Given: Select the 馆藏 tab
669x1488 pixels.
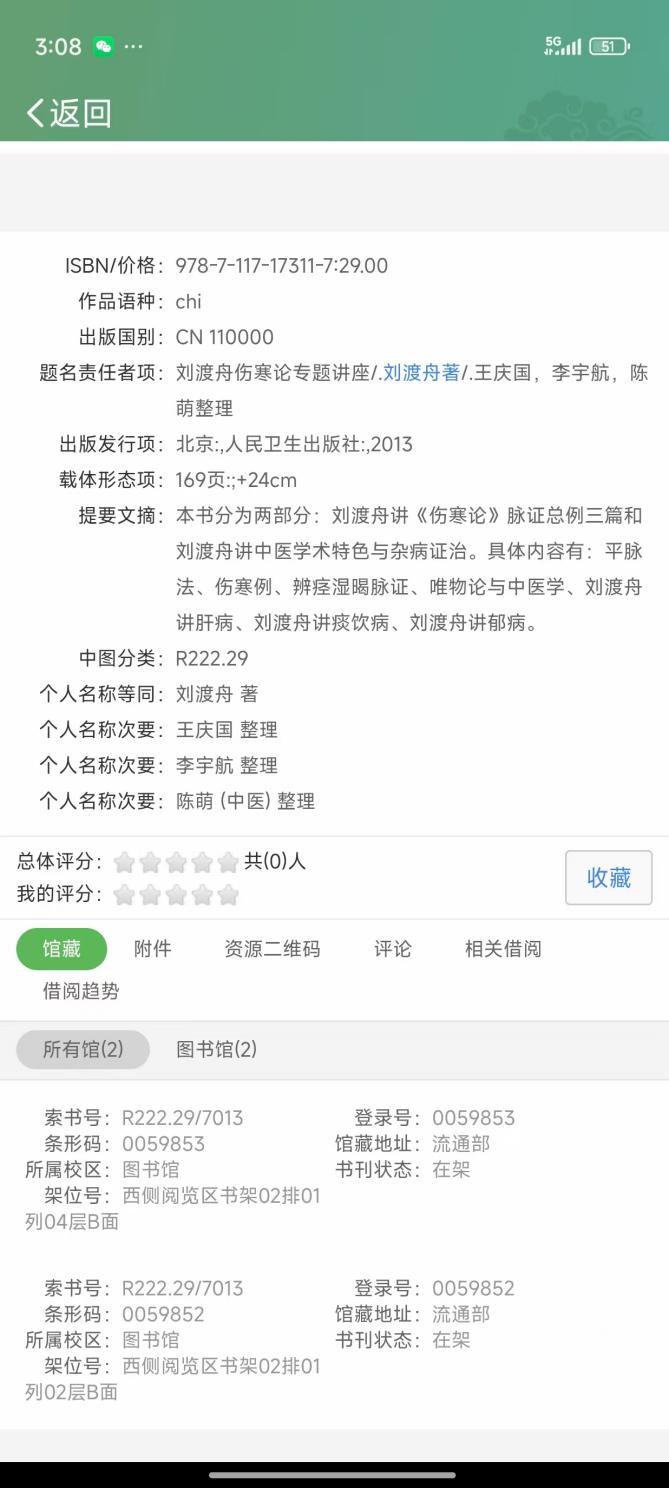Looking at the screenshot, I should 61,949.
